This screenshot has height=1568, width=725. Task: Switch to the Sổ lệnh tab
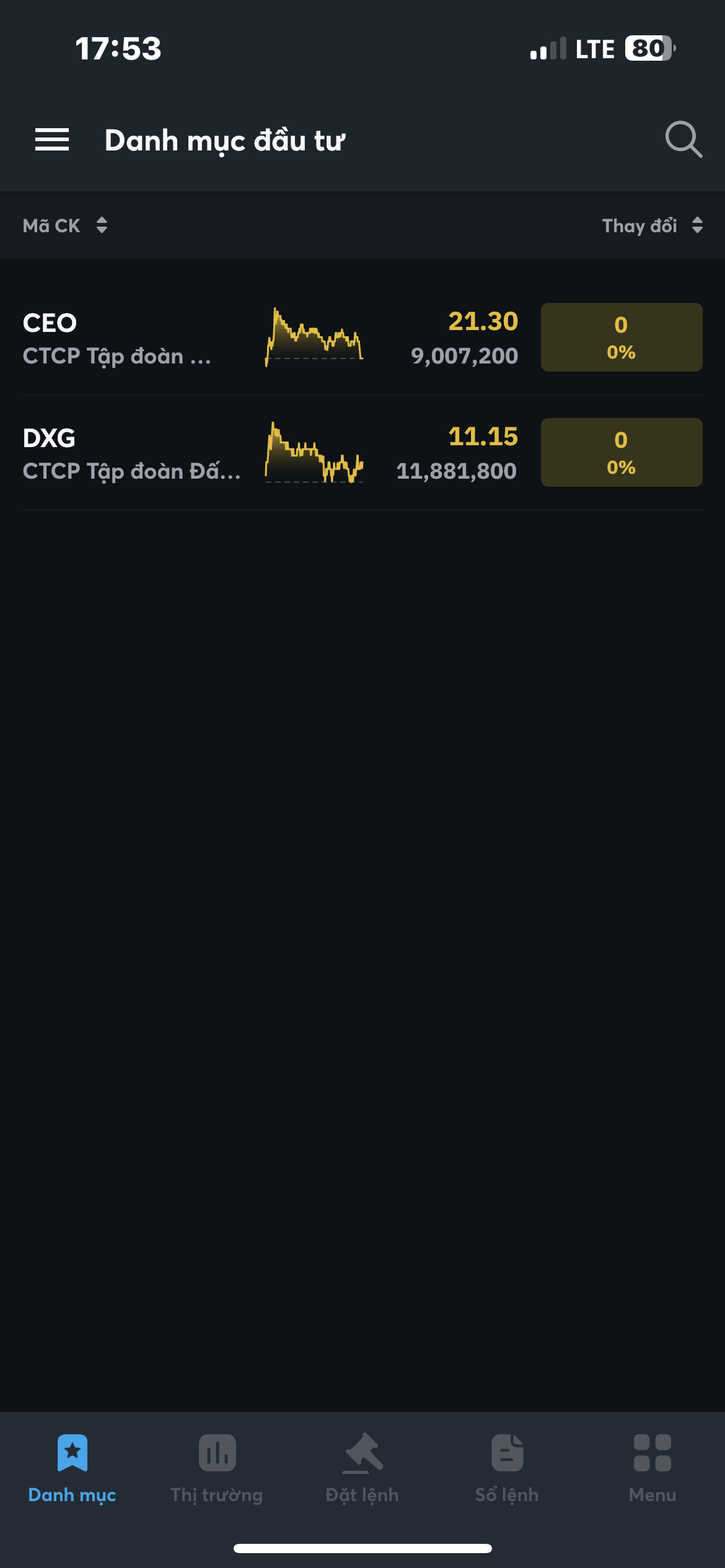coord(507,1468)
